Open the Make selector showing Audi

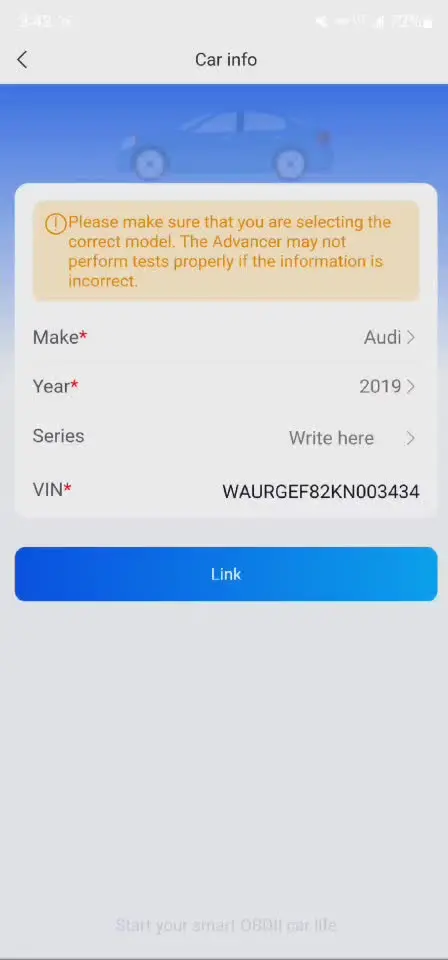pos(225,337)
